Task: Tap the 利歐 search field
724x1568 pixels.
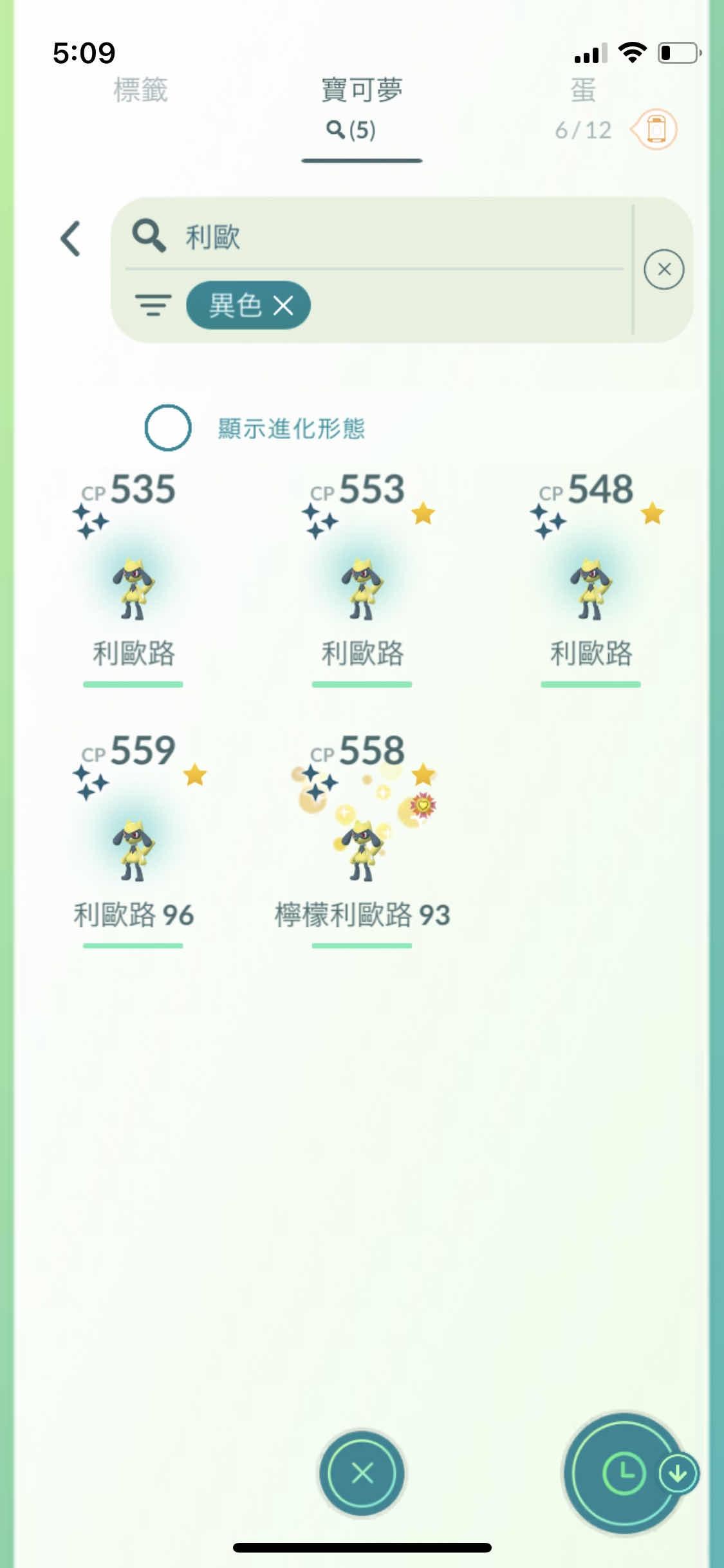Action: (386, 236)
